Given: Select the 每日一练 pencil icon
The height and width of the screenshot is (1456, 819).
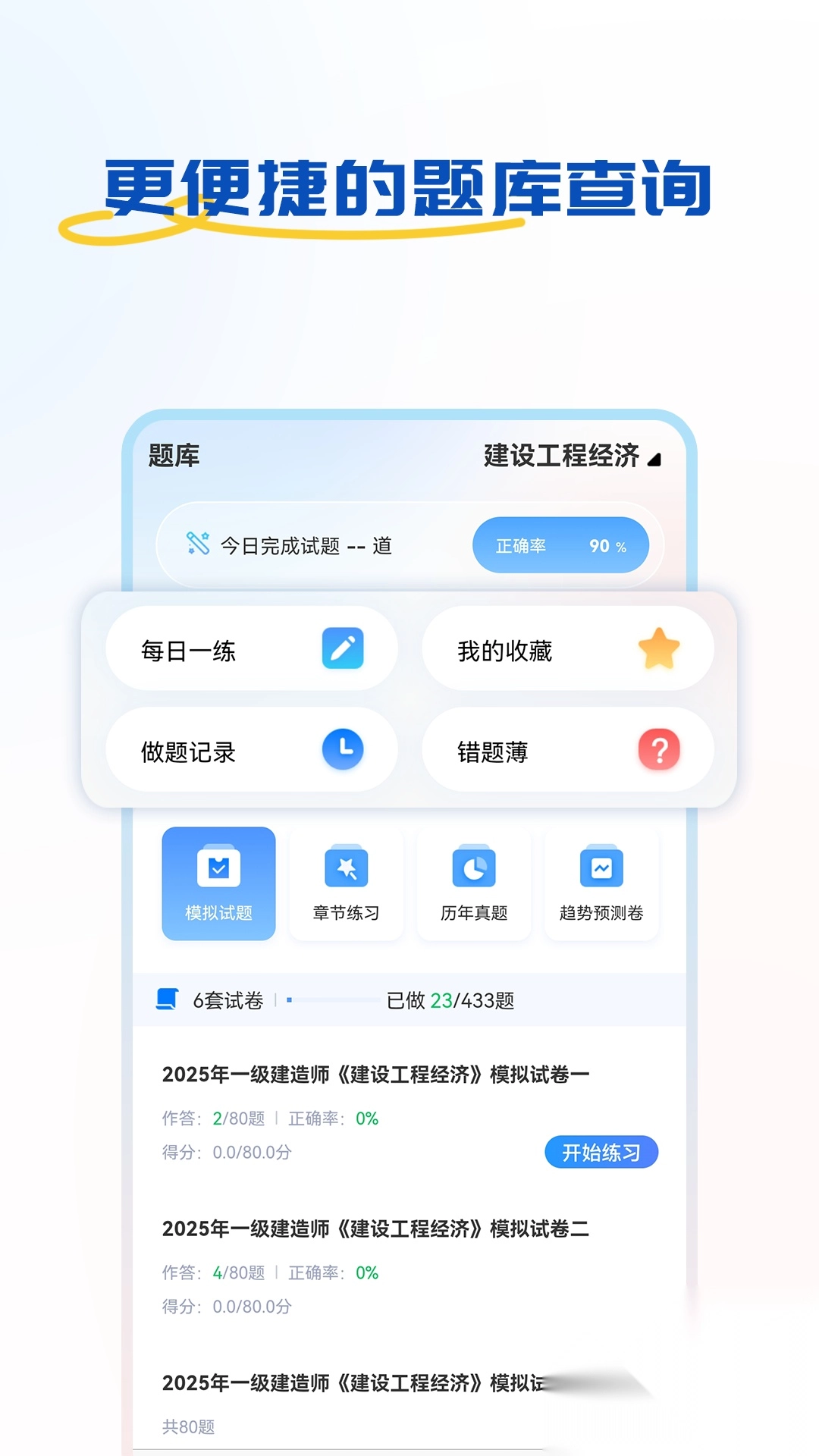Looking at the screenshot, I should pos(344,649).
